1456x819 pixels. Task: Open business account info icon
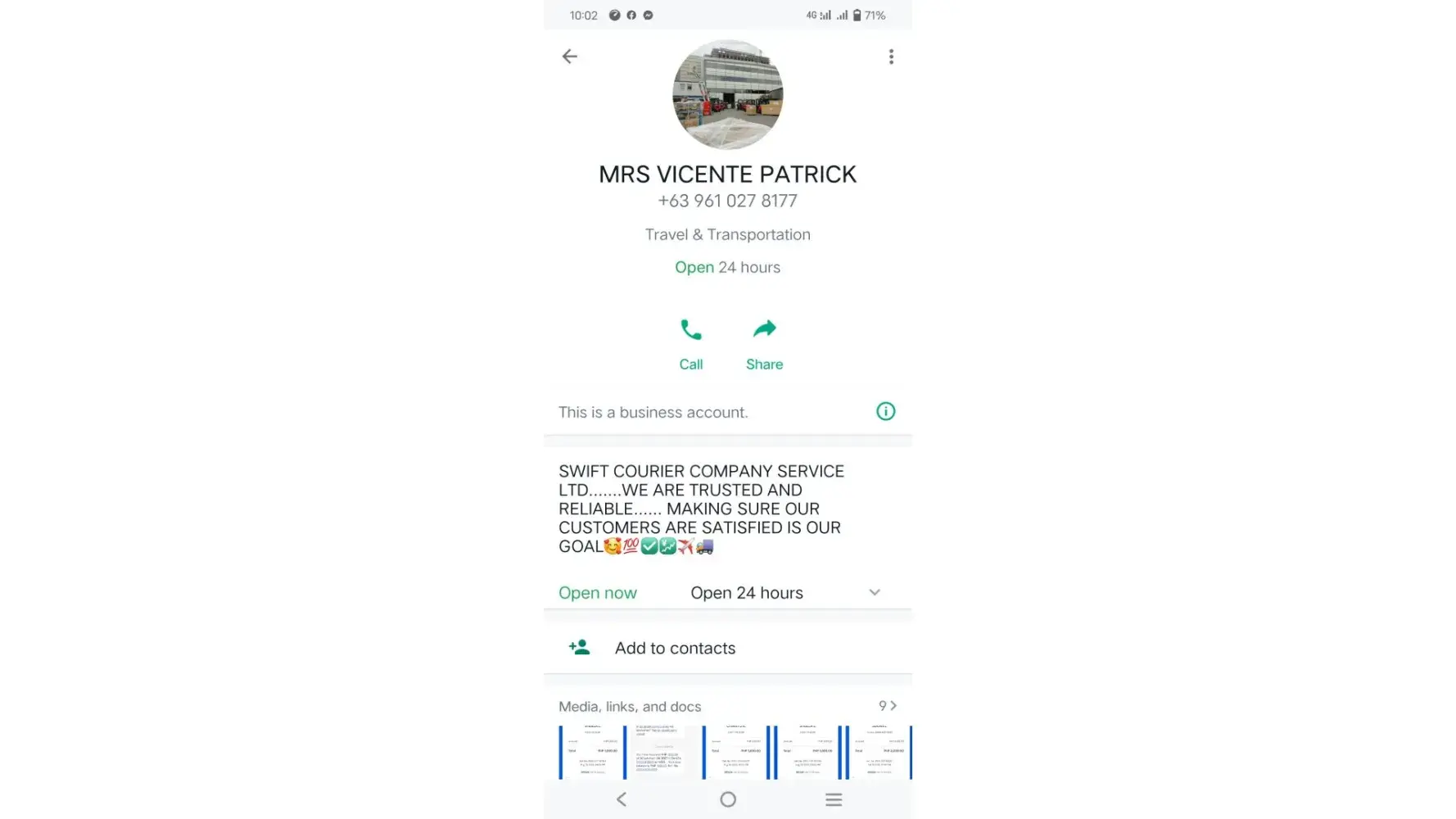pos(885,412)
